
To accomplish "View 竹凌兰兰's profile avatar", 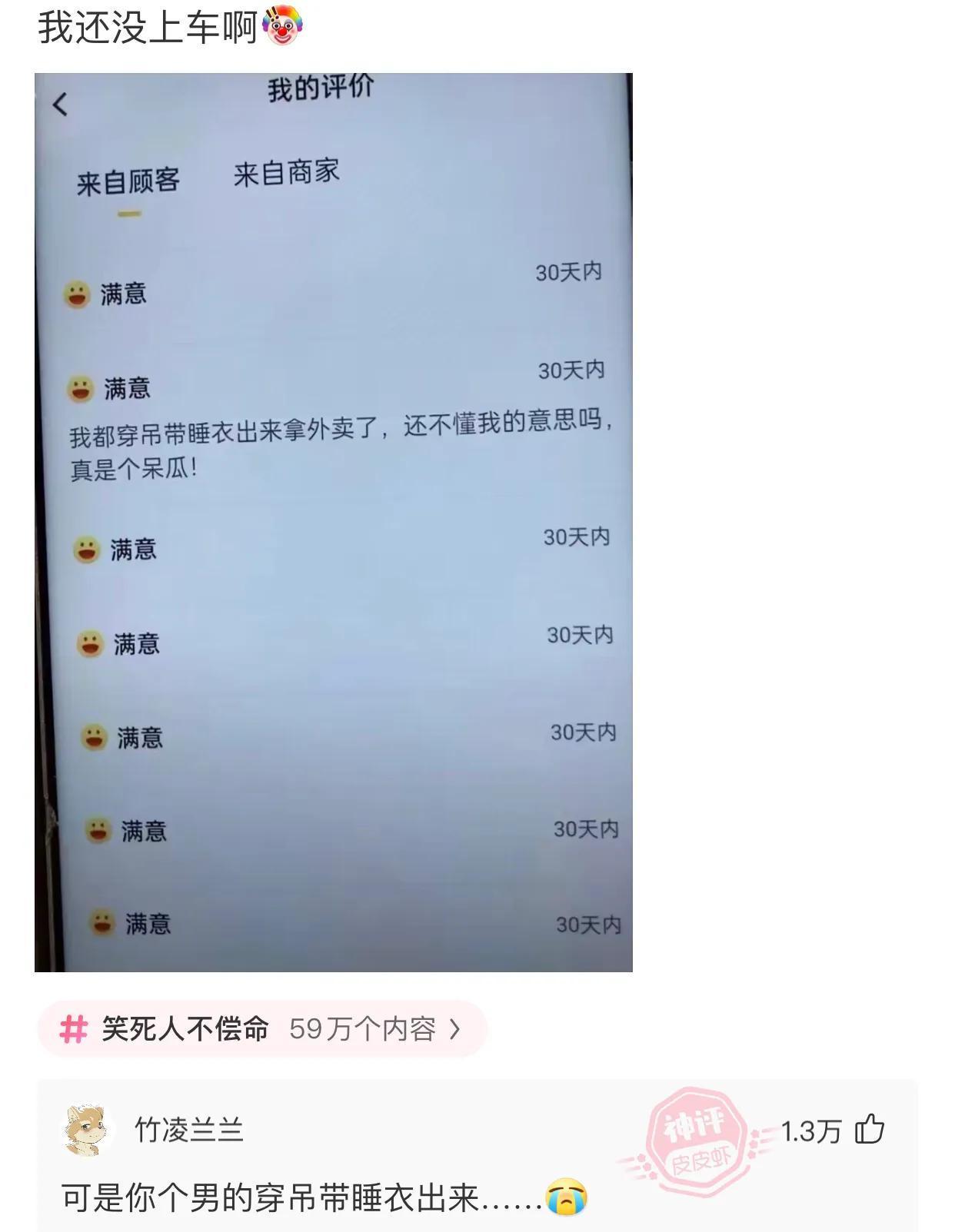I will [86, 1130].
